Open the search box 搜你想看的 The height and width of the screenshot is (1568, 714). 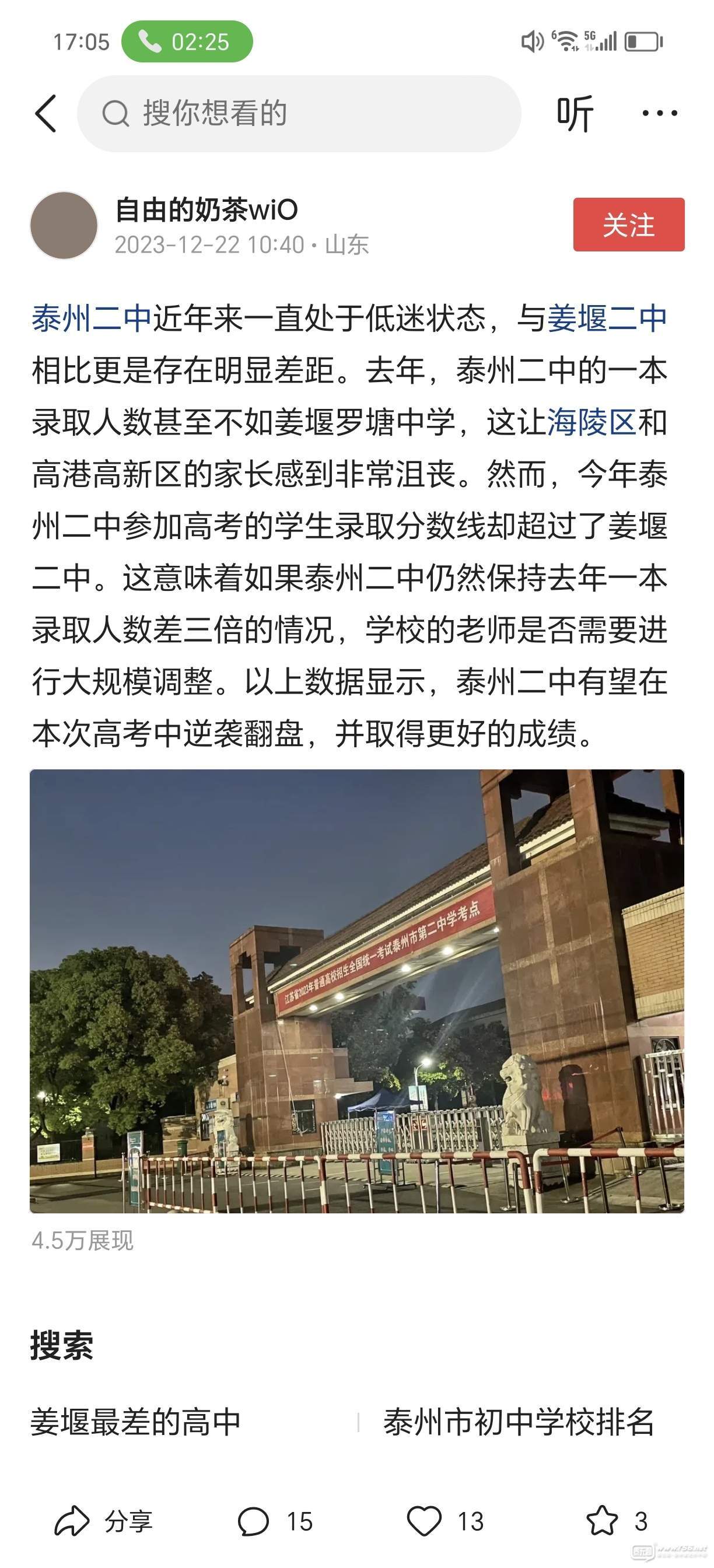pyautogui.click(x=298, y=114)
